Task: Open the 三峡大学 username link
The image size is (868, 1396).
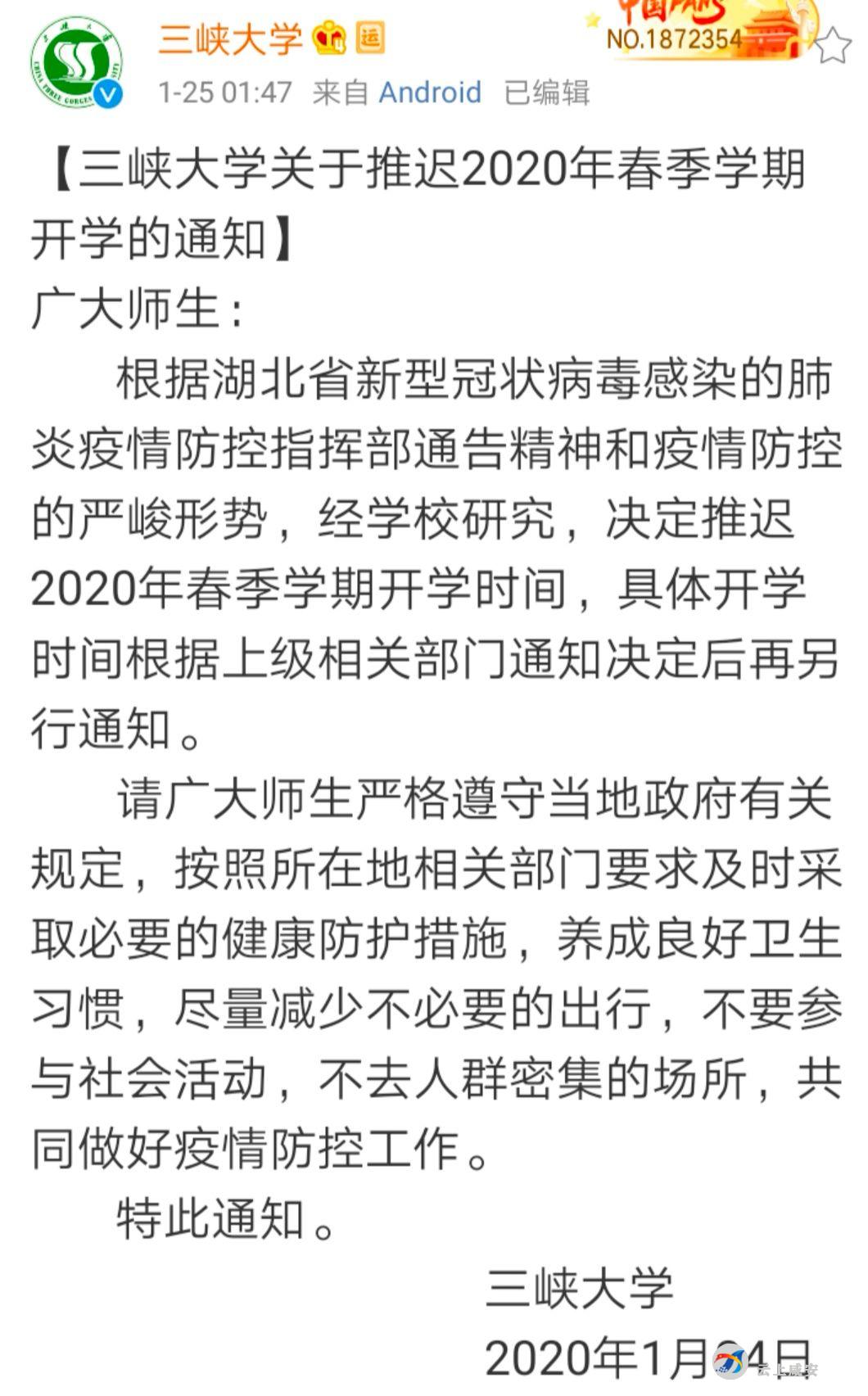Action: click(x=231, y=38)
